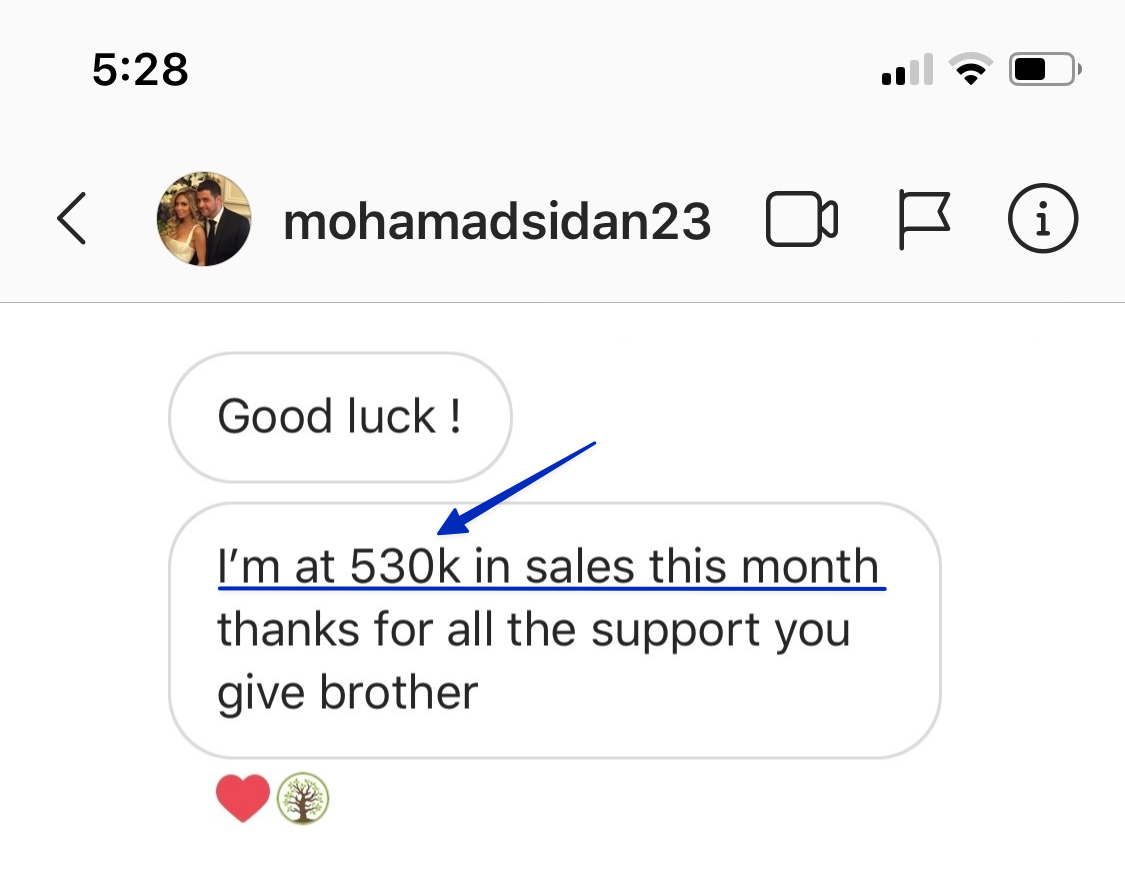This screenshot has width=1125, height=890.
Task: Flag this conversation
Action: (x=922, y=219)
